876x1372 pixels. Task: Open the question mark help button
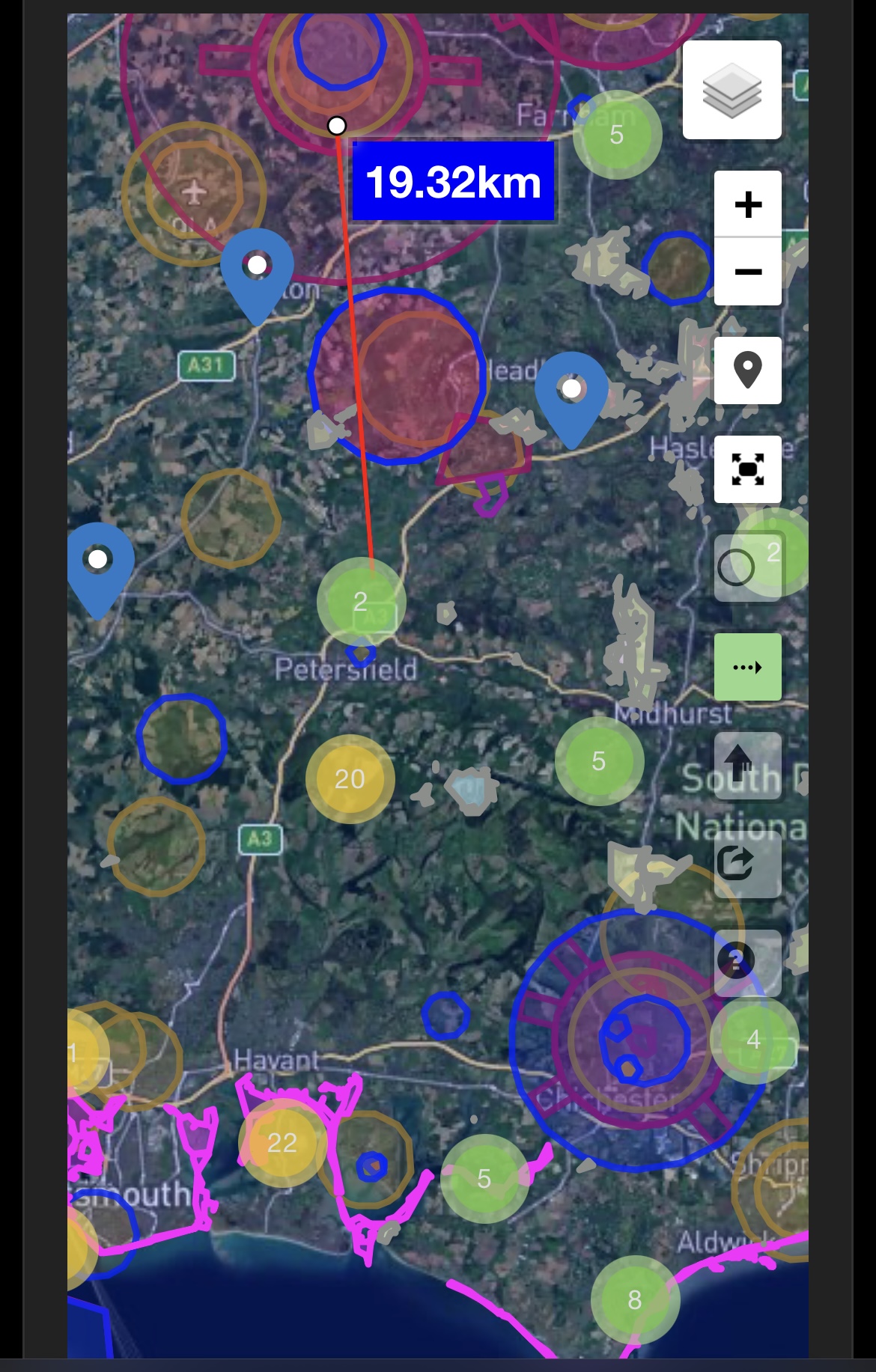(x=737, y=960)
